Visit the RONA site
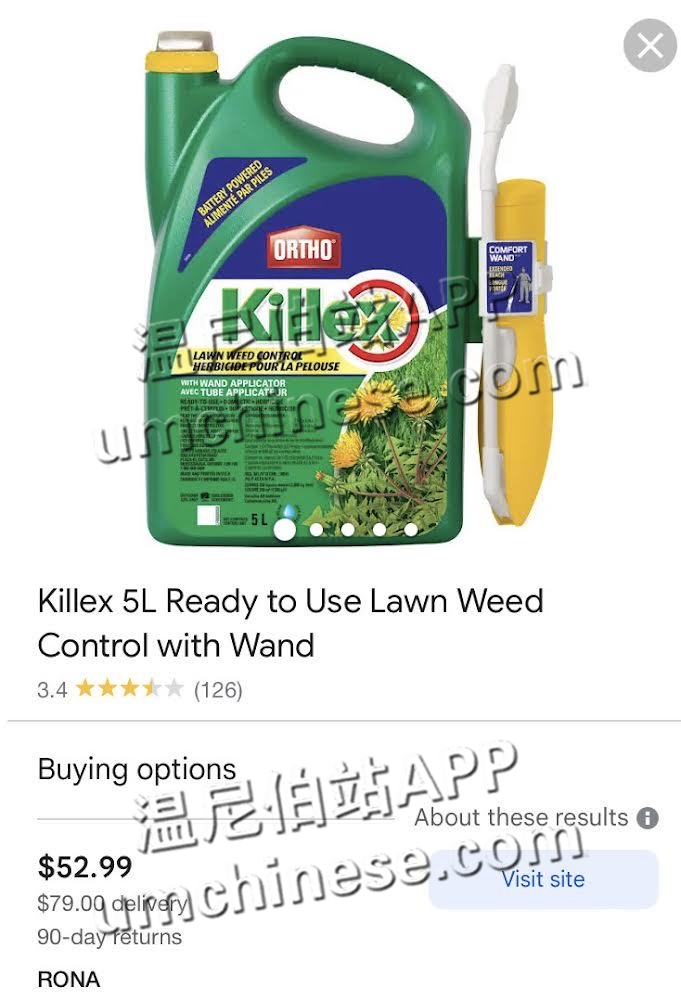681x1000 pixels. 543,879
